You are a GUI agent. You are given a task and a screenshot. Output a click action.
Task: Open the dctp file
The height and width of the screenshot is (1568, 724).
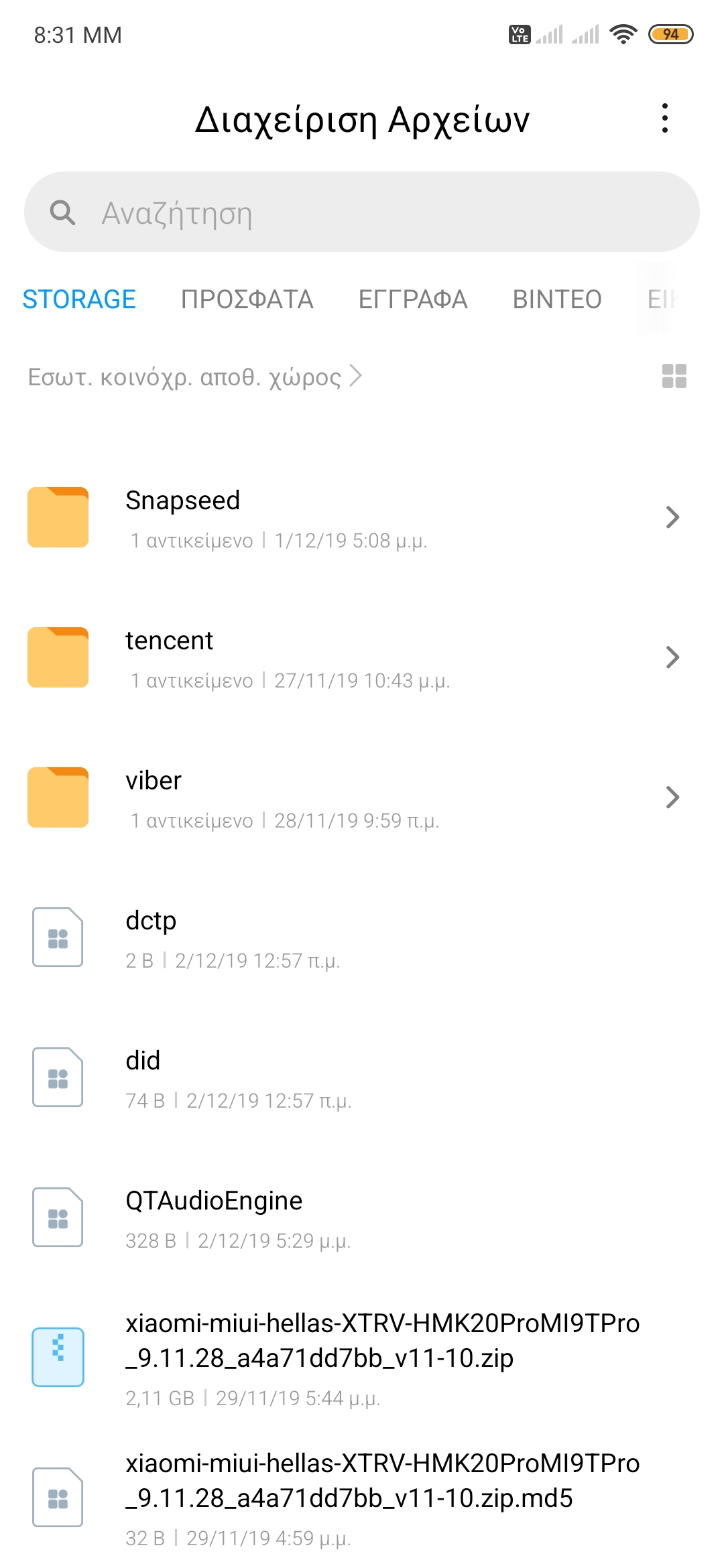tap(362, 938)
